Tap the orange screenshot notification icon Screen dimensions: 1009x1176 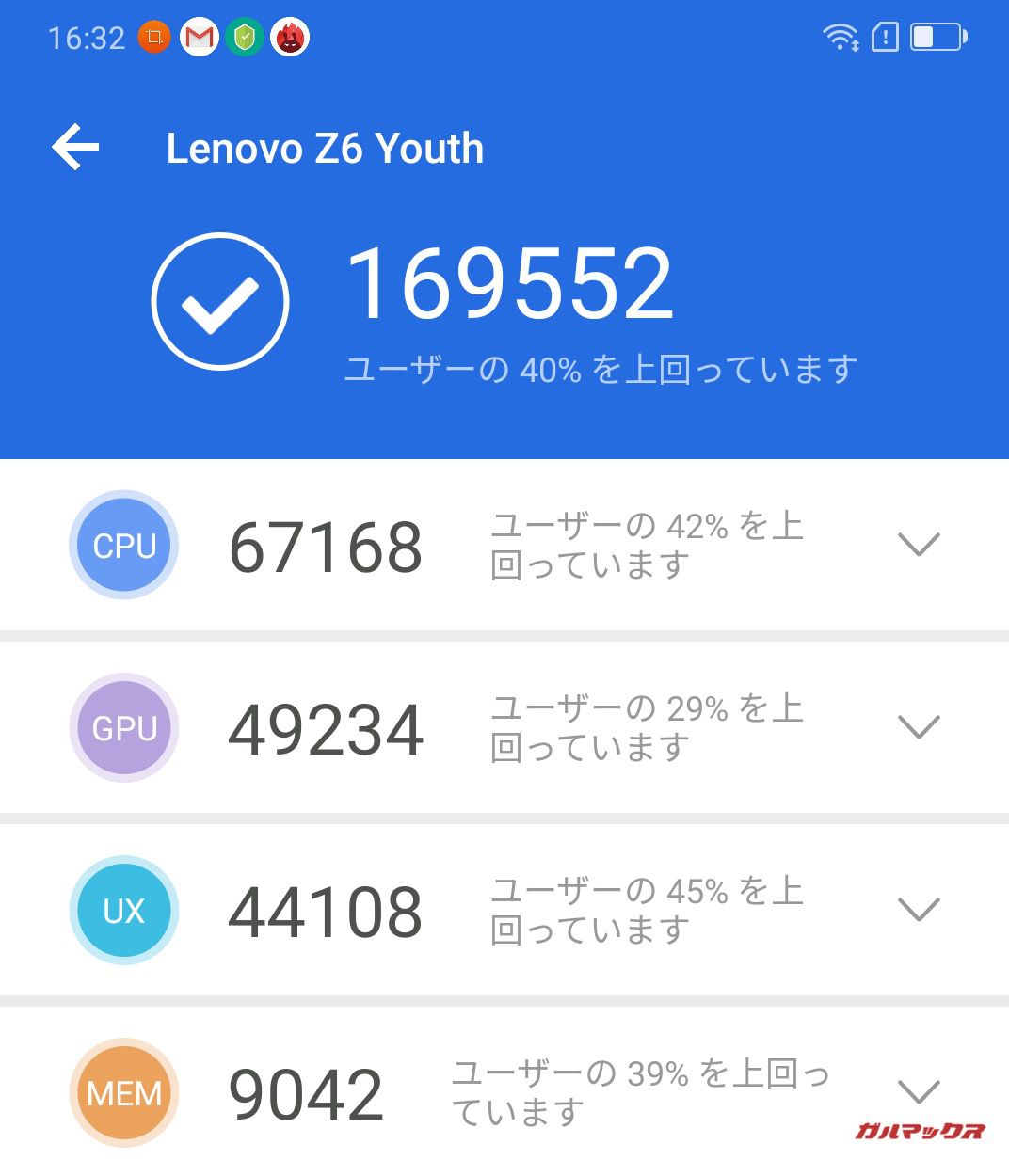153,36
